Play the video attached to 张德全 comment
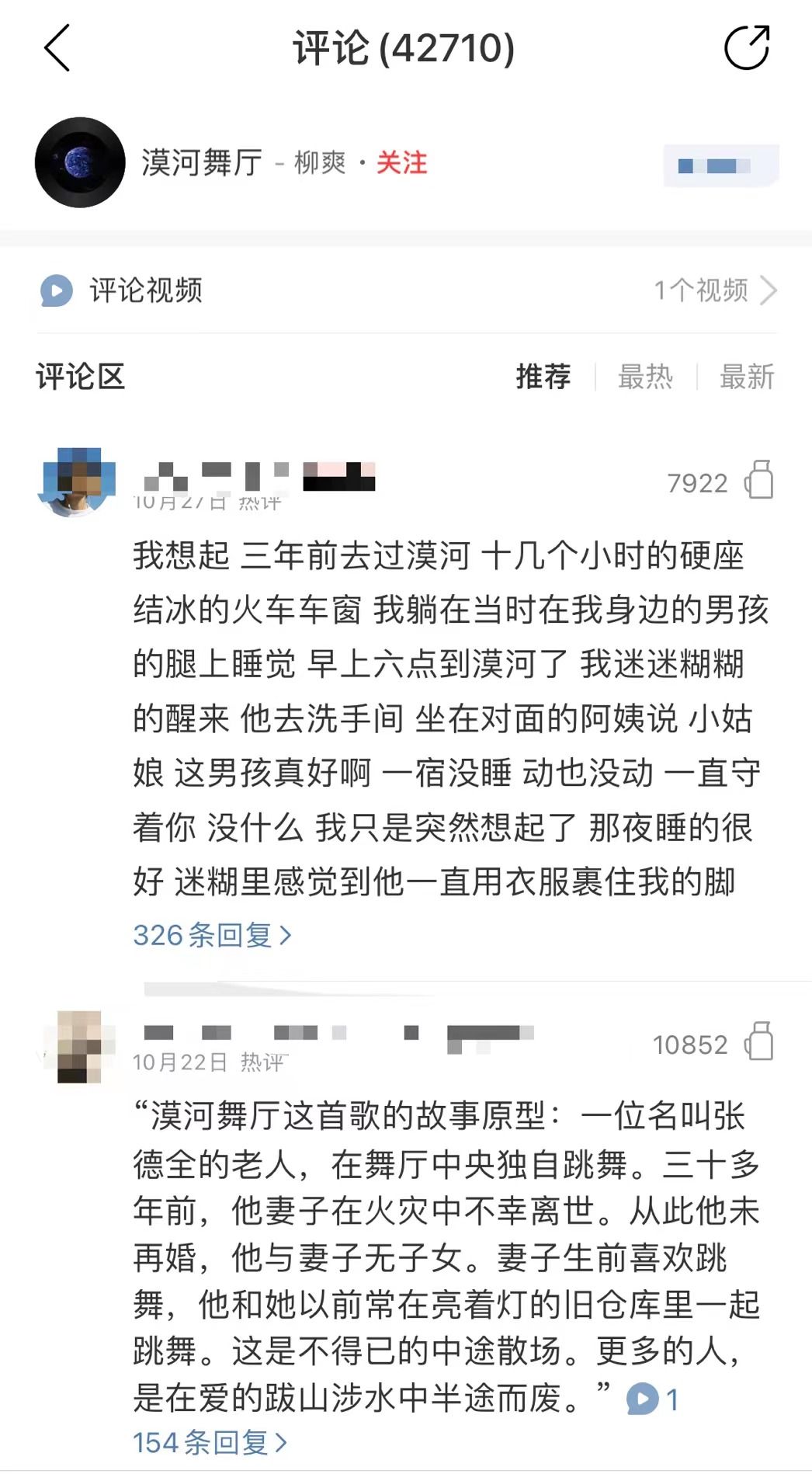812x1474 pixels. point(651,1399)
